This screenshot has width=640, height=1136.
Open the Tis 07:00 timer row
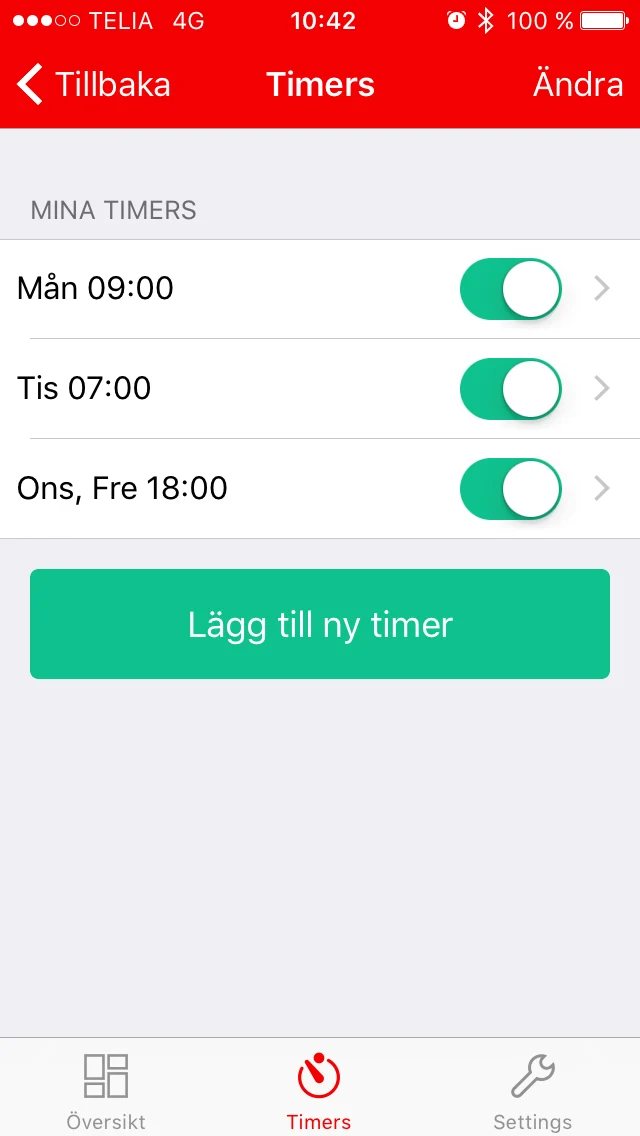point(320,388)
